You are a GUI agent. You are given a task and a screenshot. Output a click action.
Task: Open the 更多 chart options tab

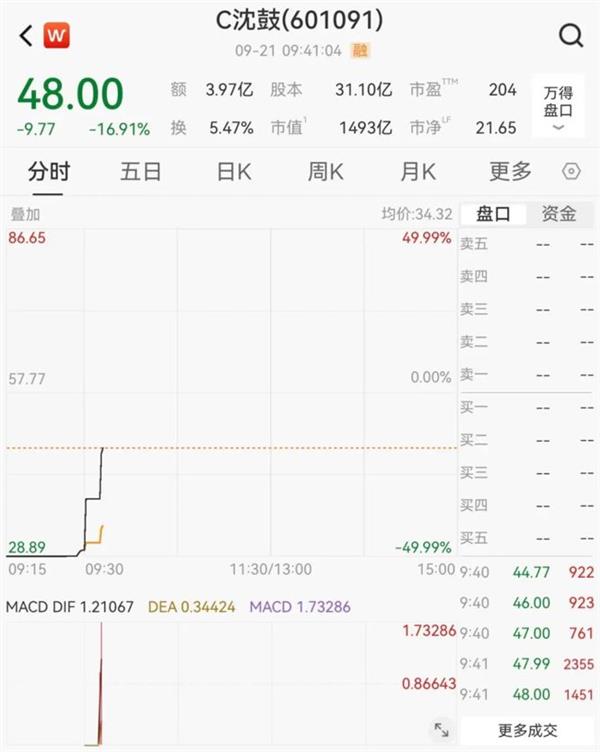click(510, 172)
